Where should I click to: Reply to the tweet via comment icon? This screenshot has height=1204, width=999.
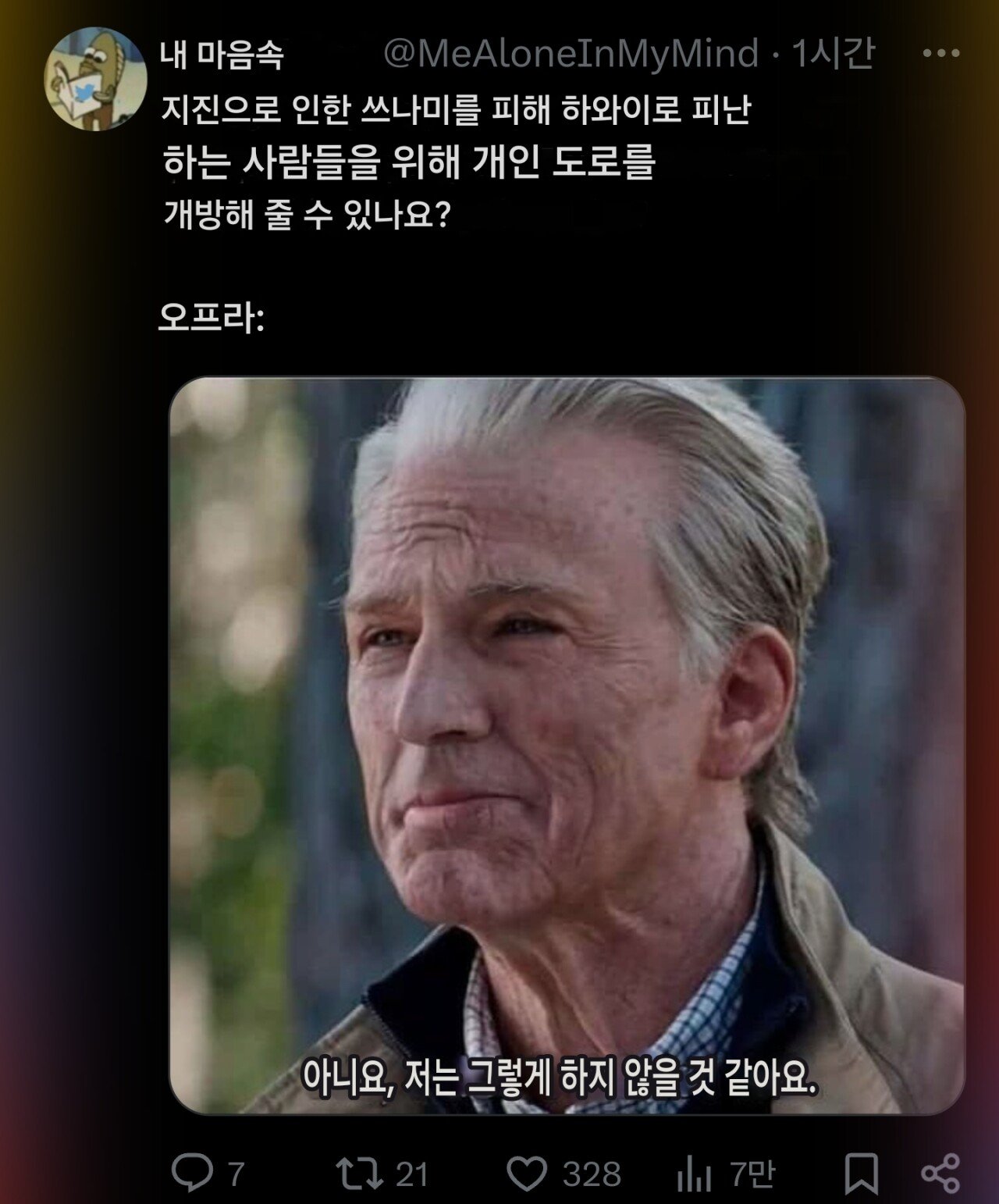(x=192, y=1173)
